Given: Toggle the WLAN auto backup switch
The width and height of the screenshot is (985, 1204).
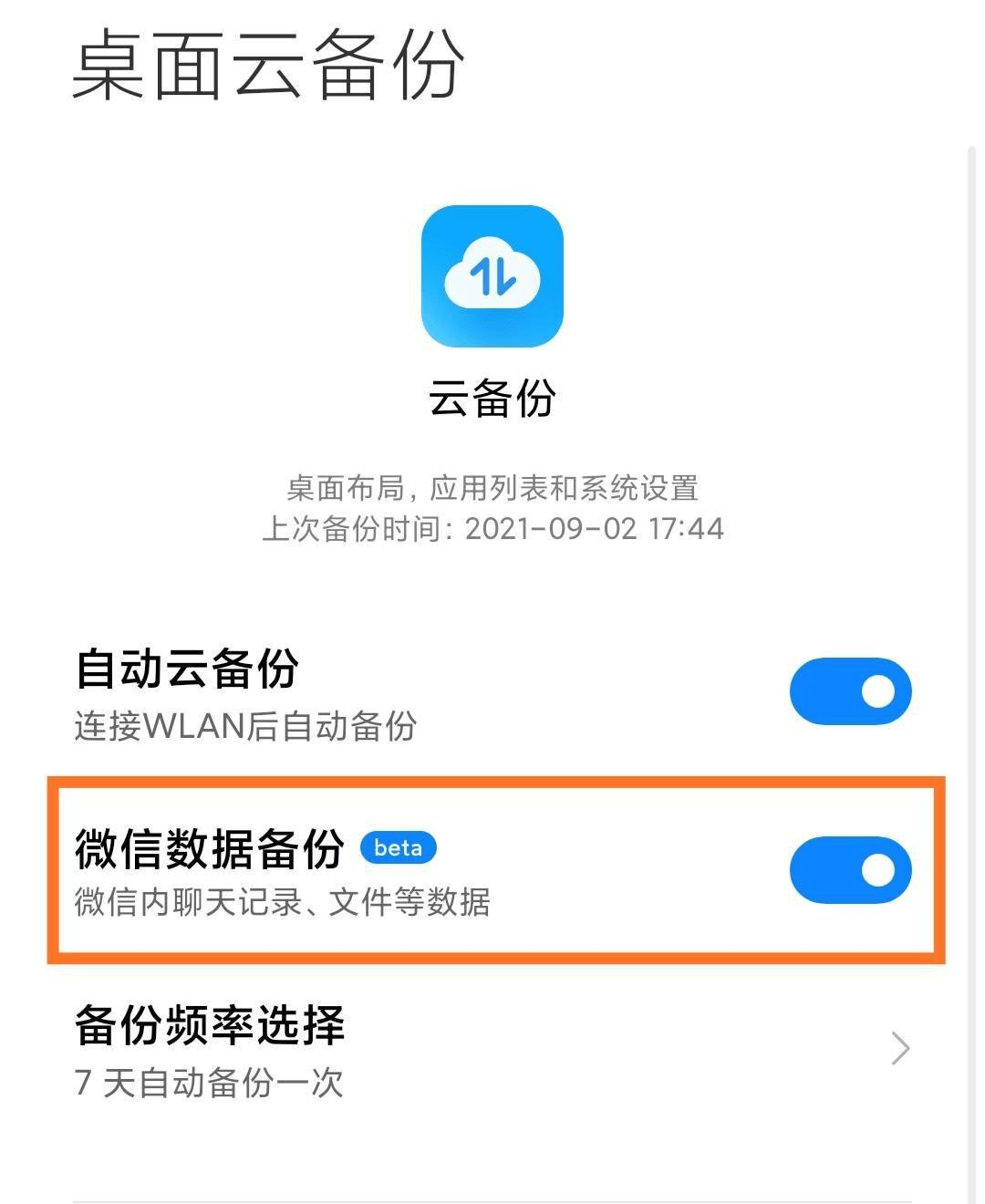Looking at the screenshot, I should click(849, 690).
